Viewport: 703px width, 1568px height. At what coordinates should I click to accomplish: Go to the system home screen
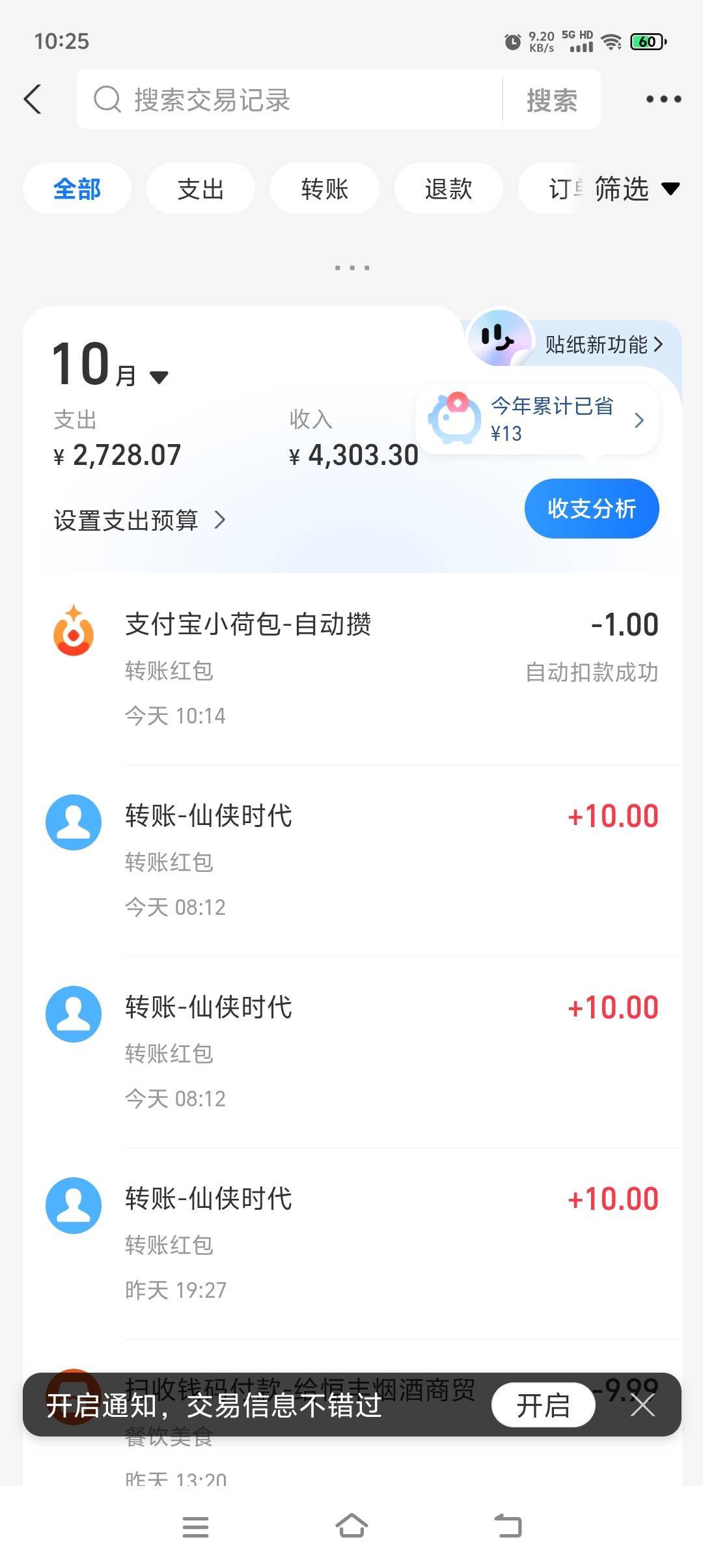click(351, 1526)
